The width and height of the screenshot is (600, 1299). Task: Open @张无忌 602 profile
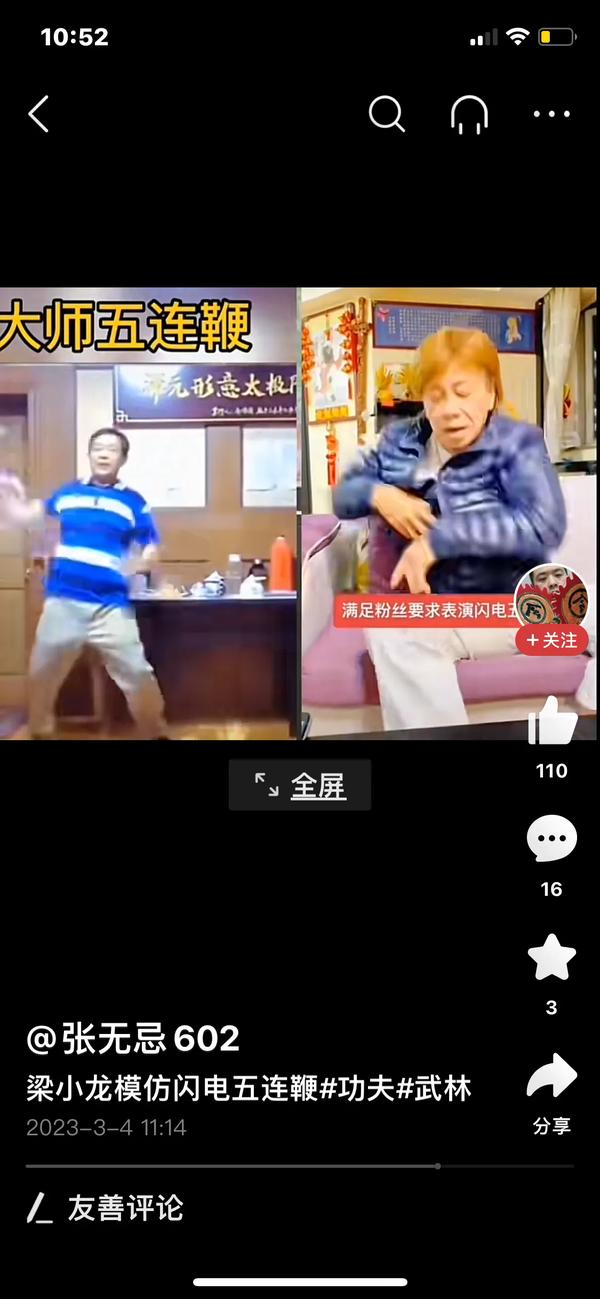pos(133,1039)
